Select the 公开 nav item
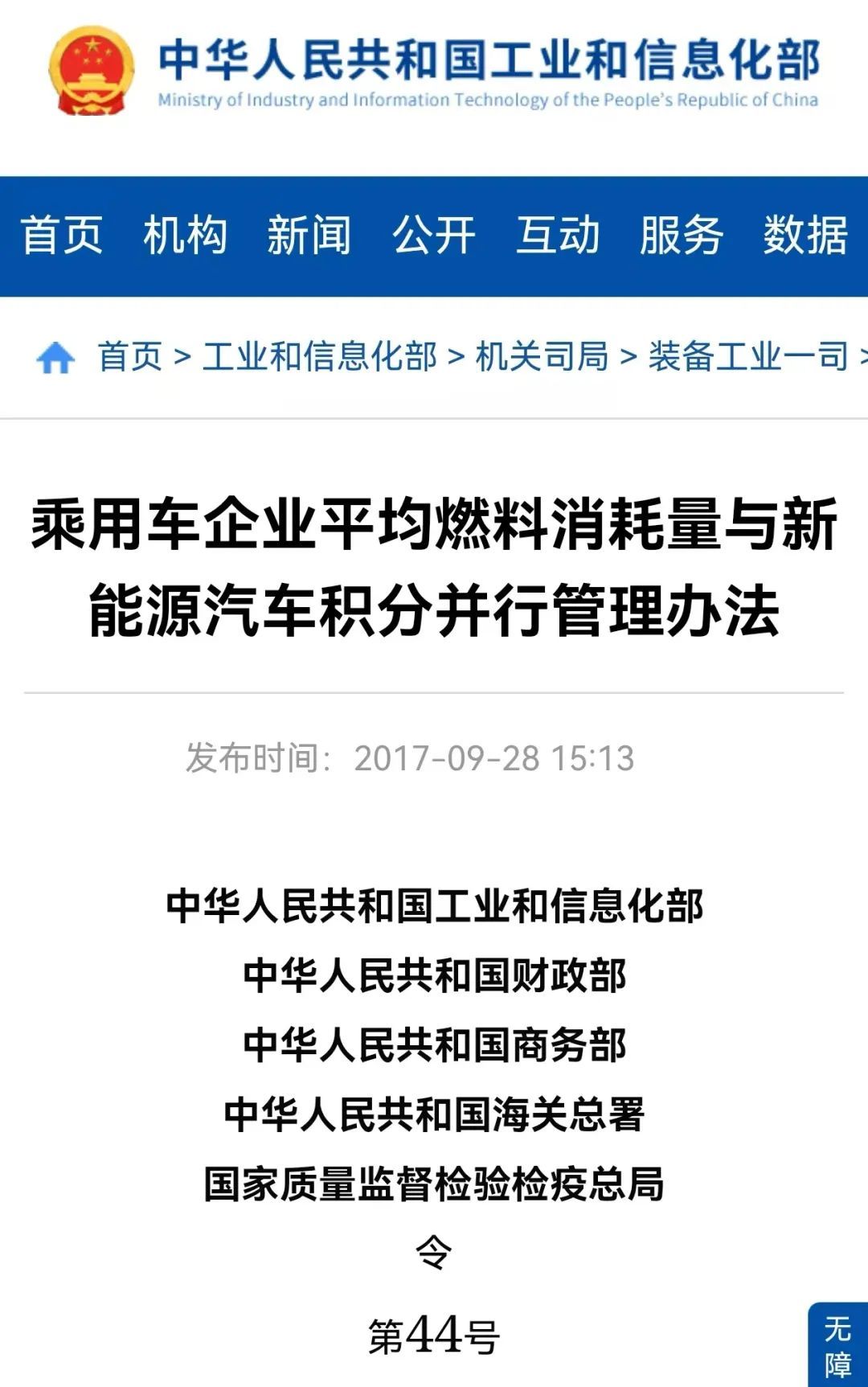Viewport: 868px width, 1387px height. 434,236
